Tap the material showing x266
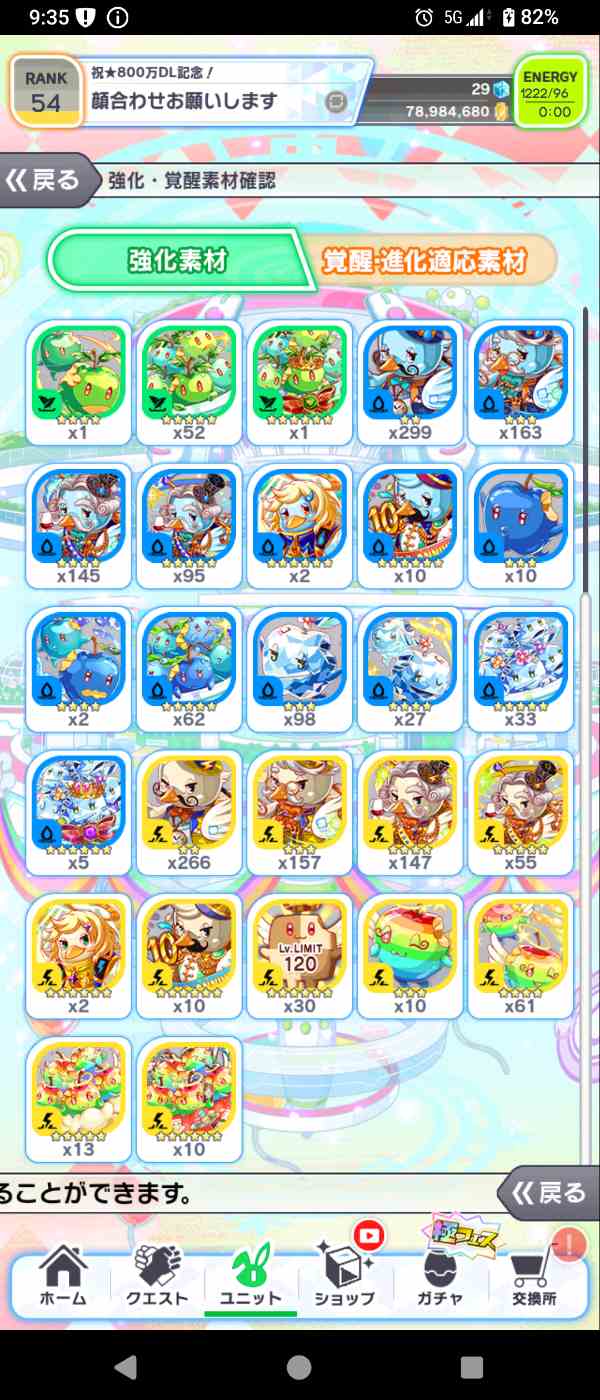 [189, 811]
